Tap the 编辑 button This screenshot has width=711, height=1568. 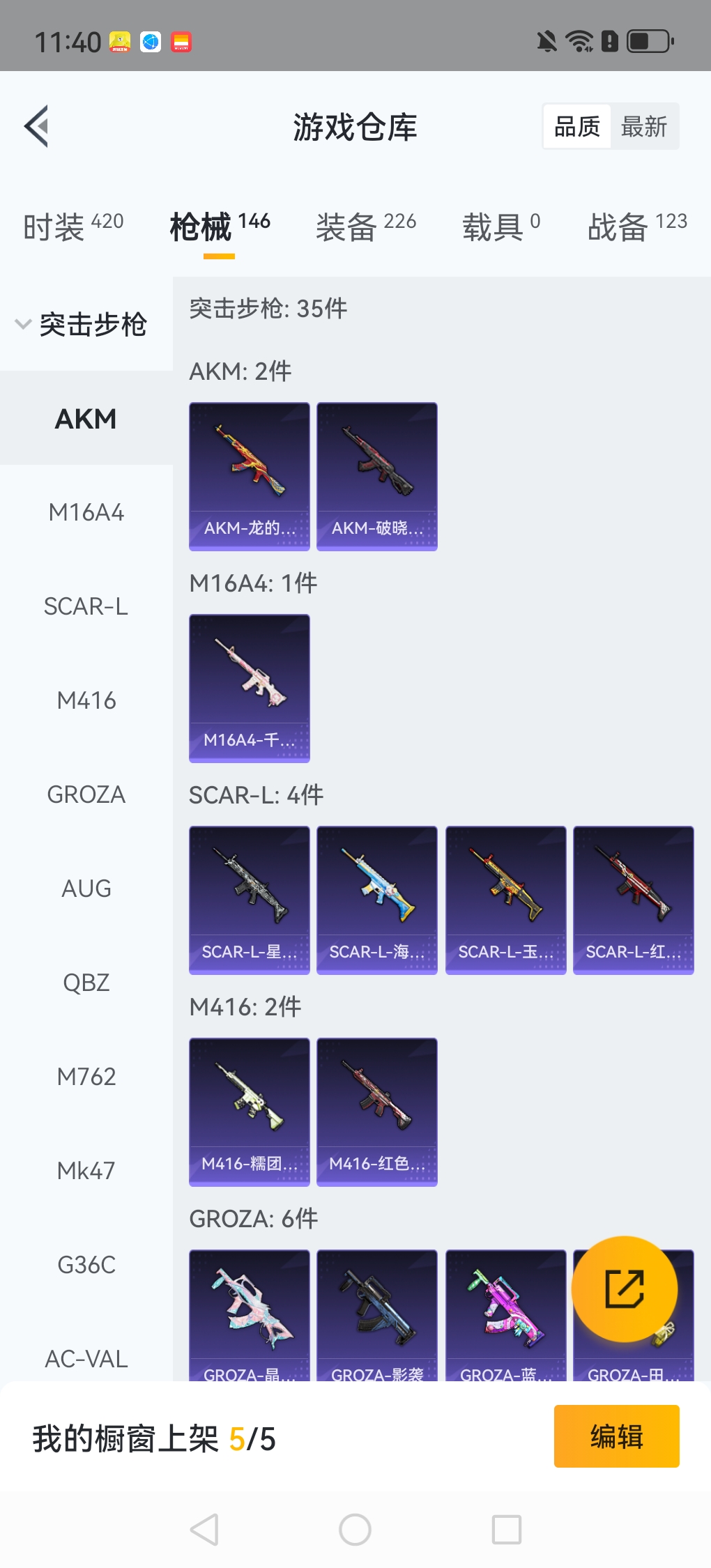point(617,1436)
